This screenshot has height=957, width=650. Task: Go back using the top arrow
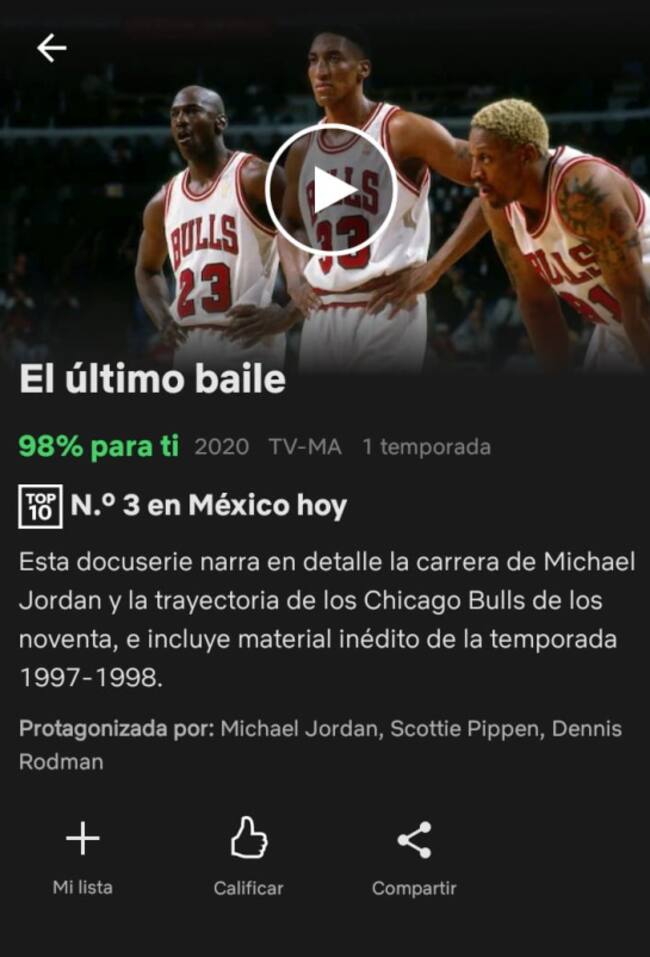coord(51,47)
